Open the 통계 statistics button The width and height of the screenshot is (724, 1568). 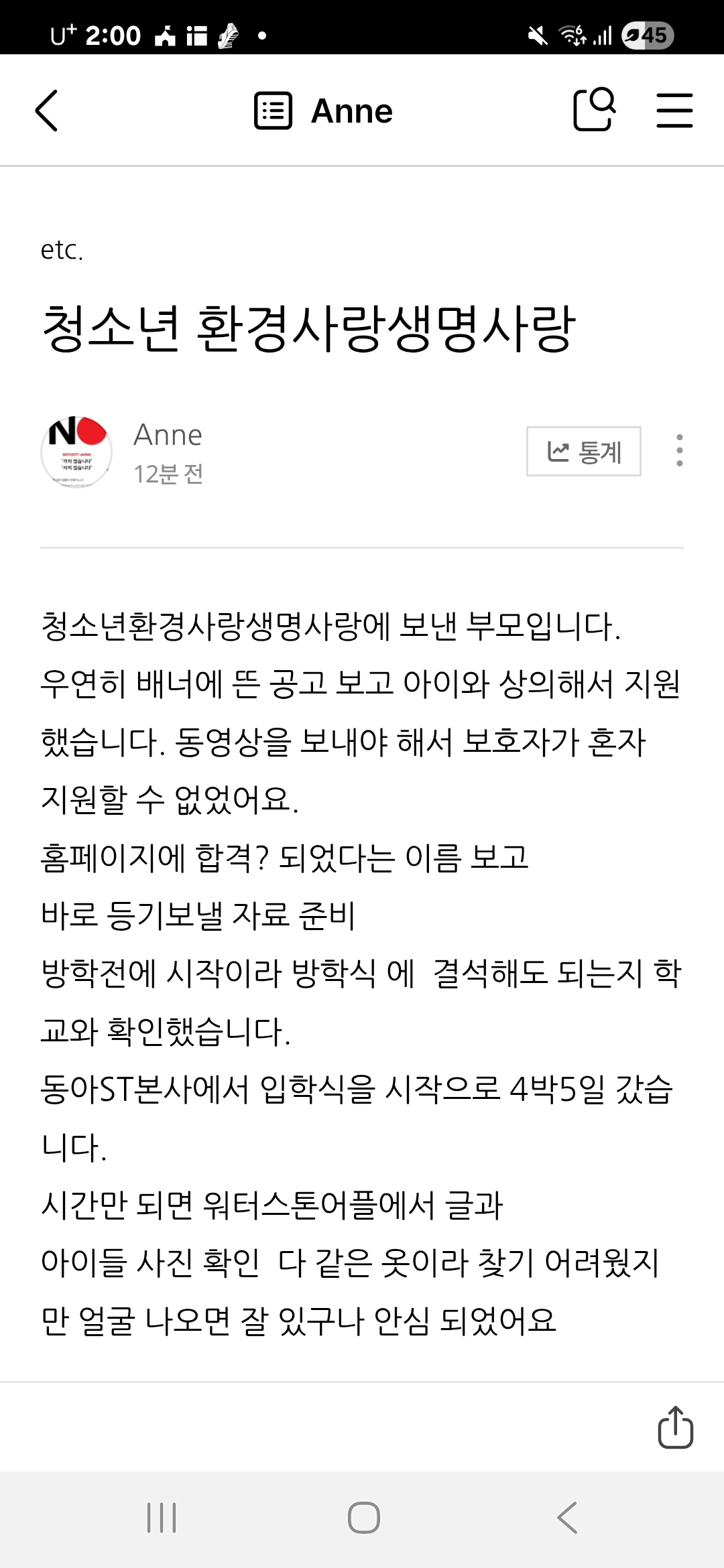click(583, 452)
